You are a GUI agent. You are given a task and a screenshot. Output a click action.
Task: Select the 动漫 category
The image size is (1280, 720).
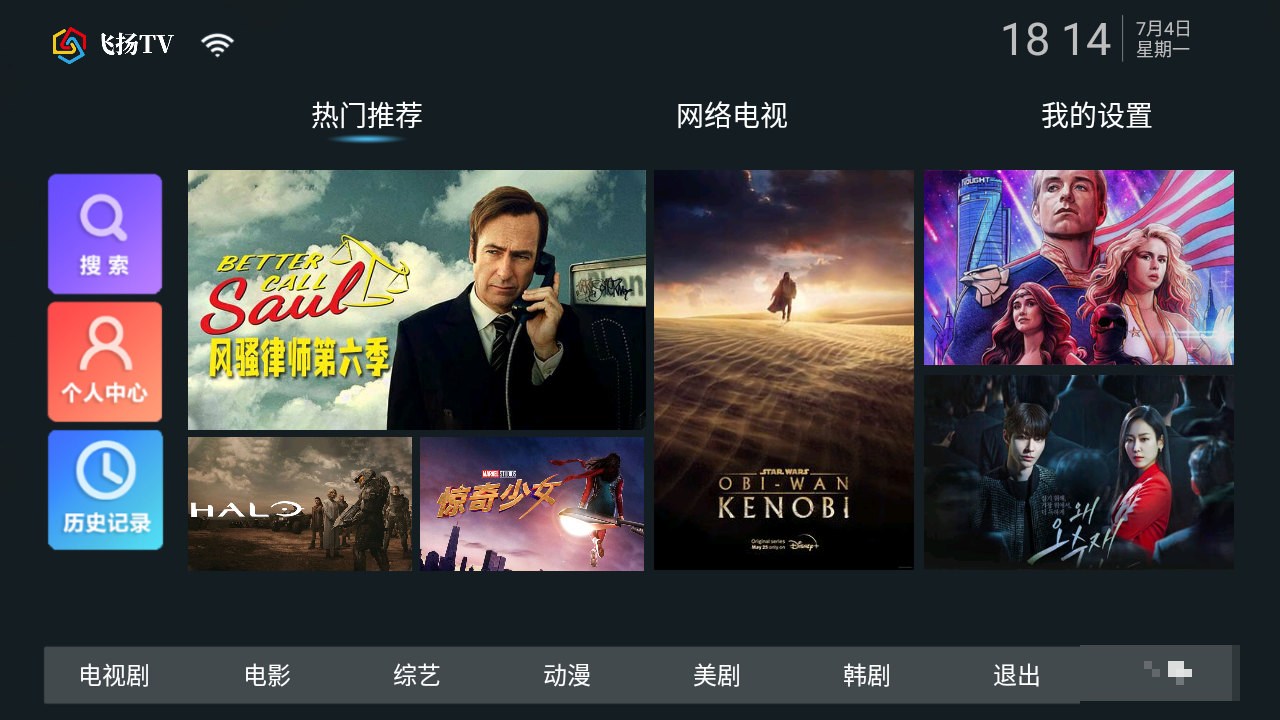tap(567, 676)
